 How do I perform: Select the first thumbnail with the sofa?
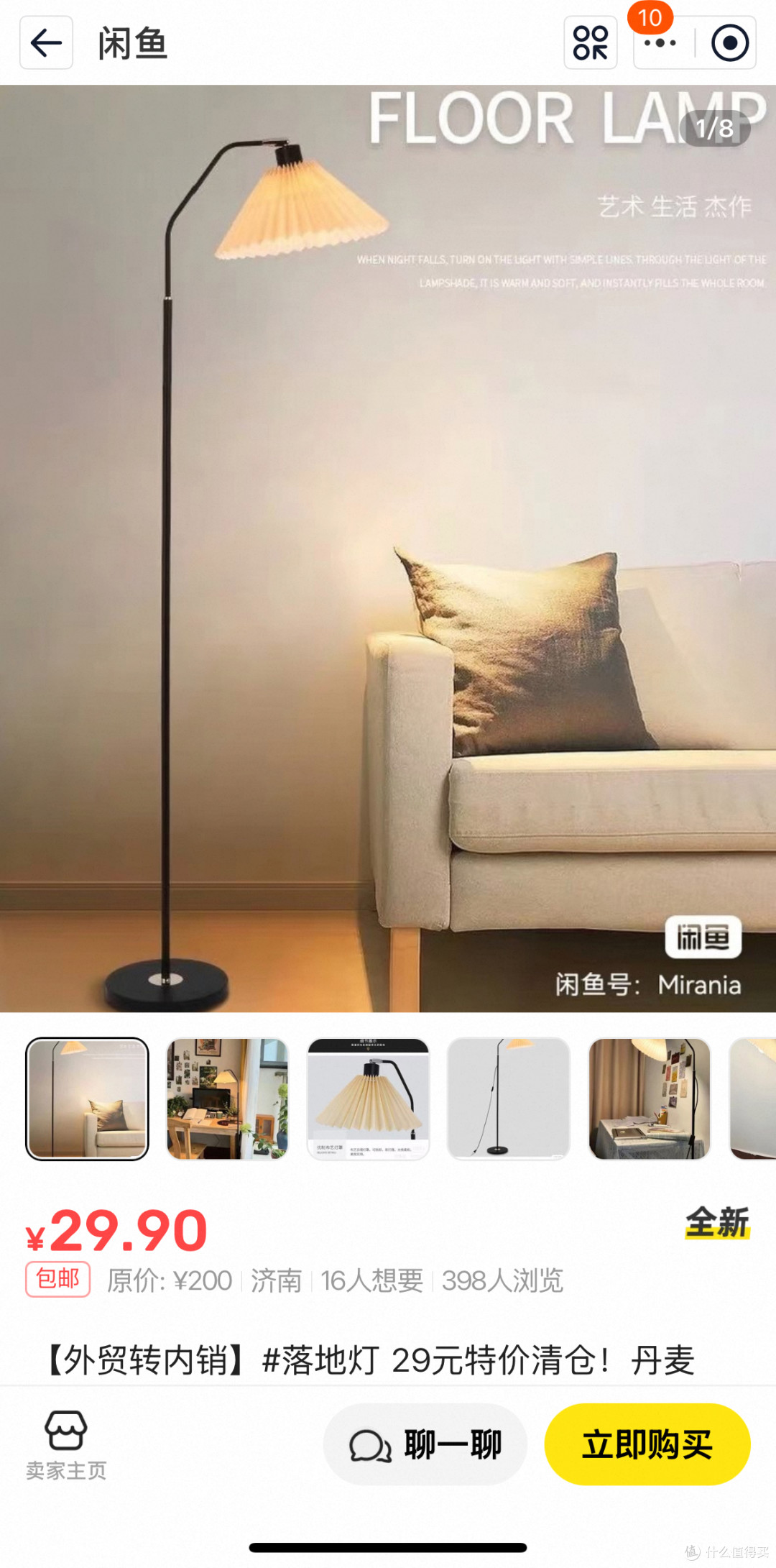point(87,1099)
